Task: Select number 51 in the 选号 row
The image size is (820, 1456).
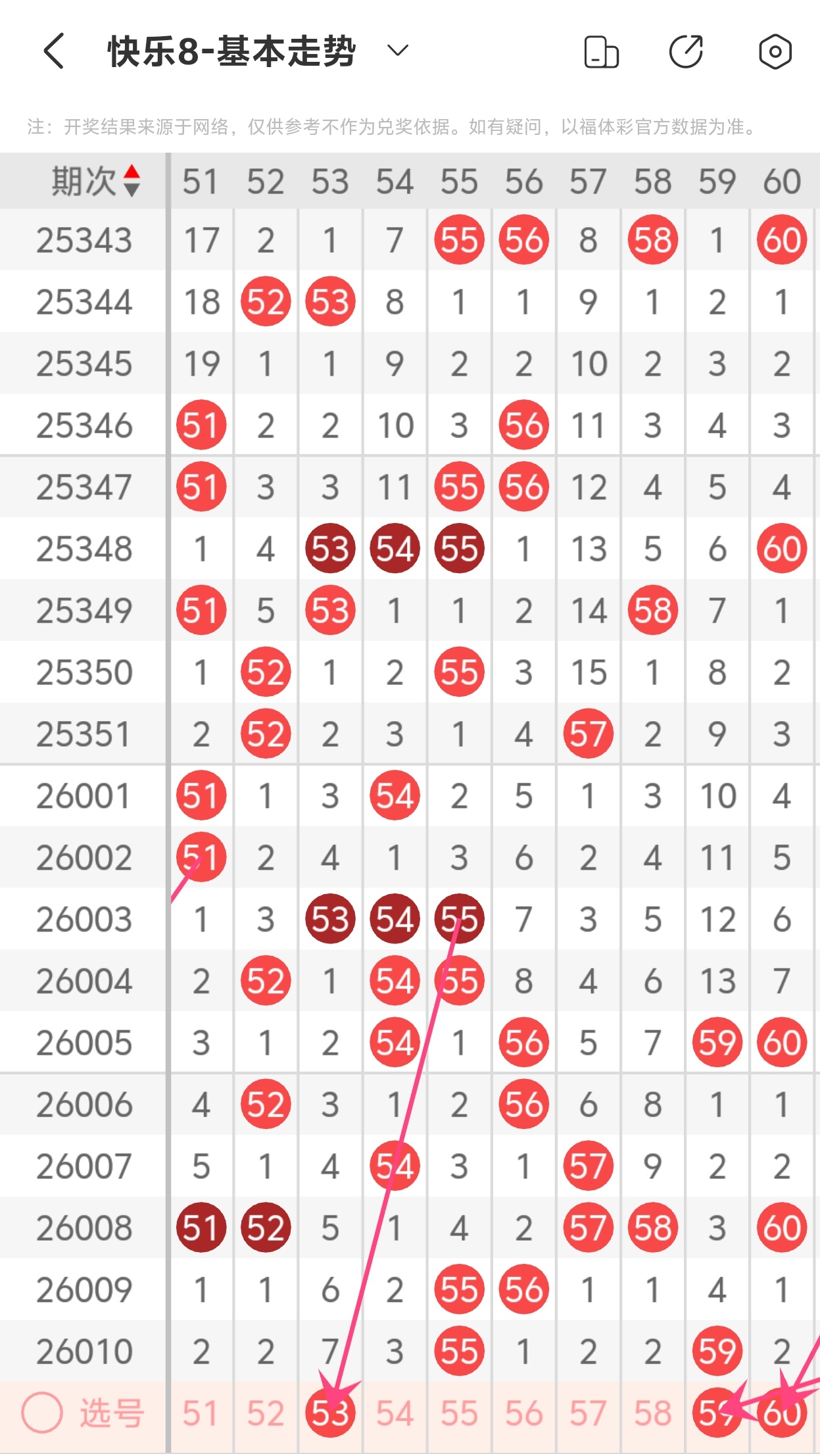Action: (201, 1413)
